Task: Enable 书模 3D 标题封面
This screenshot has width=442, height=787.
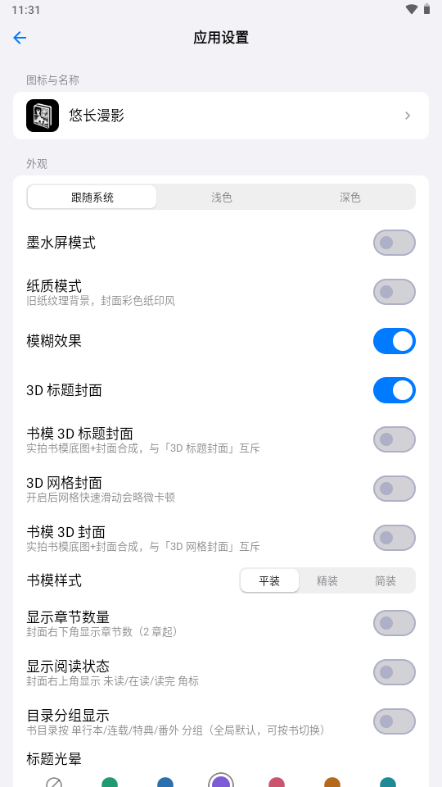Action: [394, 440]
